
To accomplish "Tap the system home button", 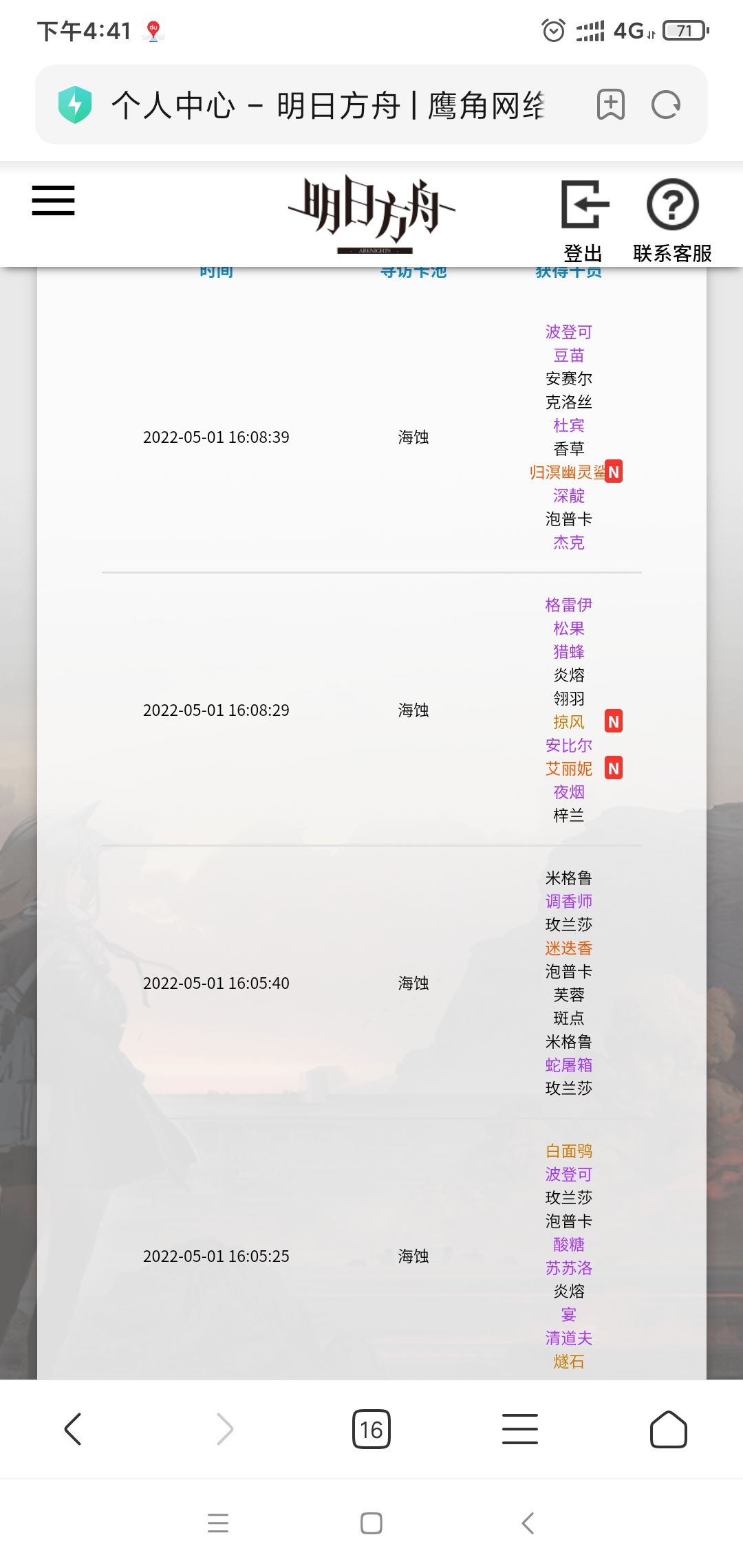I will coord(371,1523).
